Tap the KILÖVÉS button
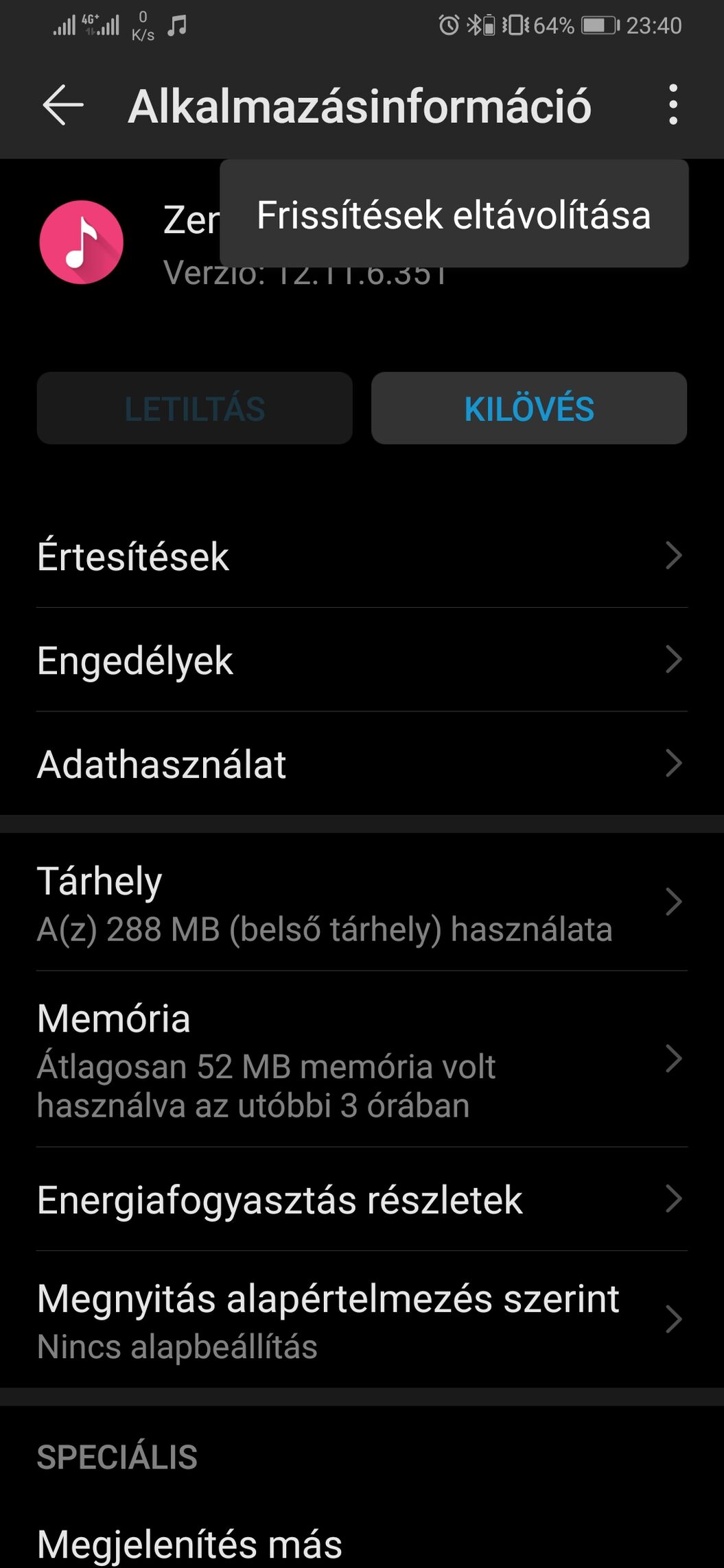Screen dimensions: 724x1568 pyautogui.click(x=529, y=408)
